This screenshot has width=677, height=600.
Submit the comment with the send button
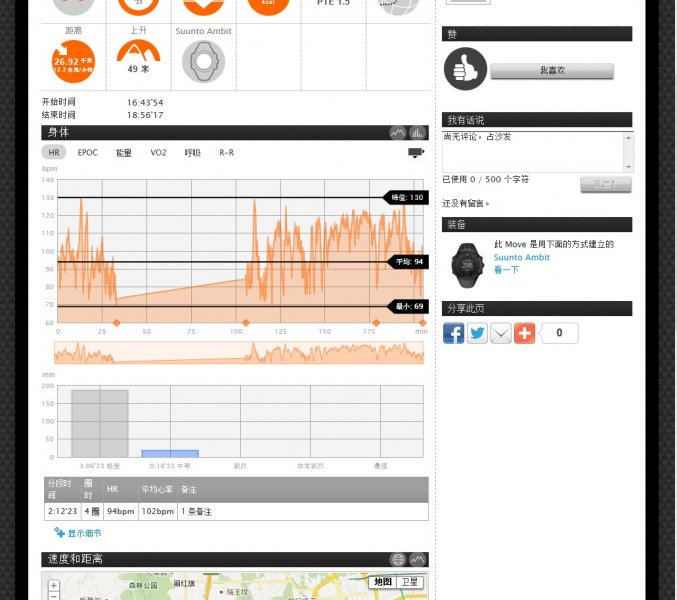tap(605, 185)
